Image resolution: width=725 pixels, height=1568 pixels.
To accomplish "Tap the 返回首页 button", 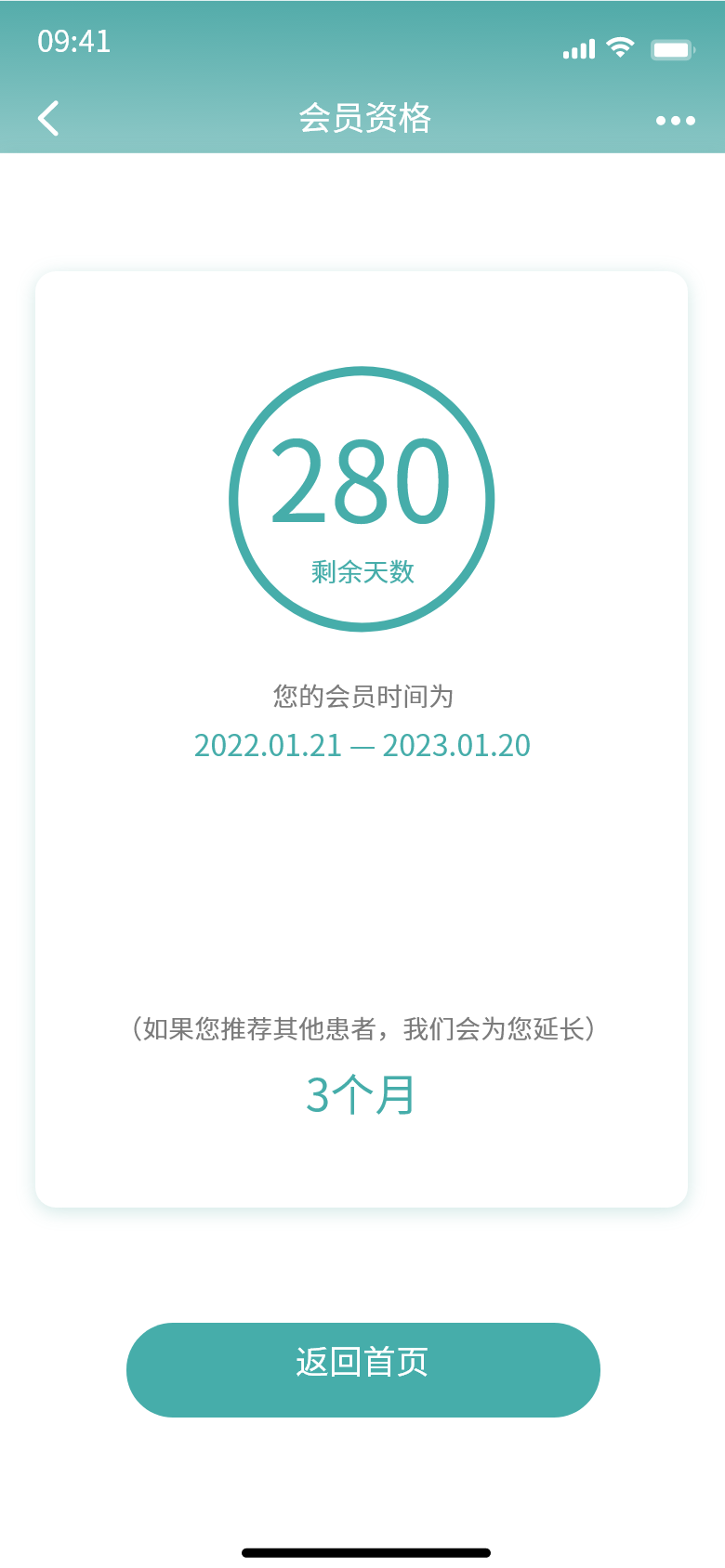I will click(x=363, y=1369).
